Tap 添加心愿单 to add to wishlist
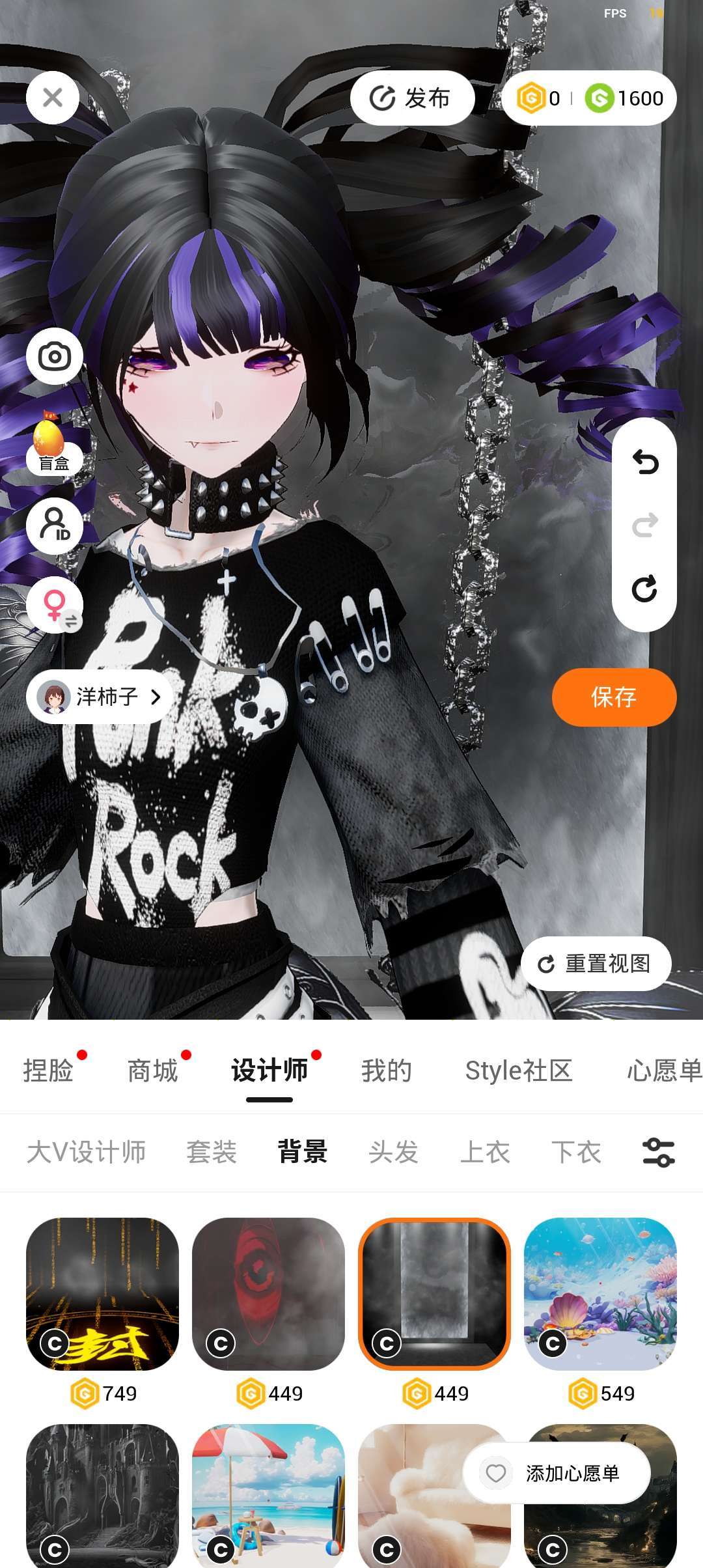703x1568 pixels. [557, 1473]
